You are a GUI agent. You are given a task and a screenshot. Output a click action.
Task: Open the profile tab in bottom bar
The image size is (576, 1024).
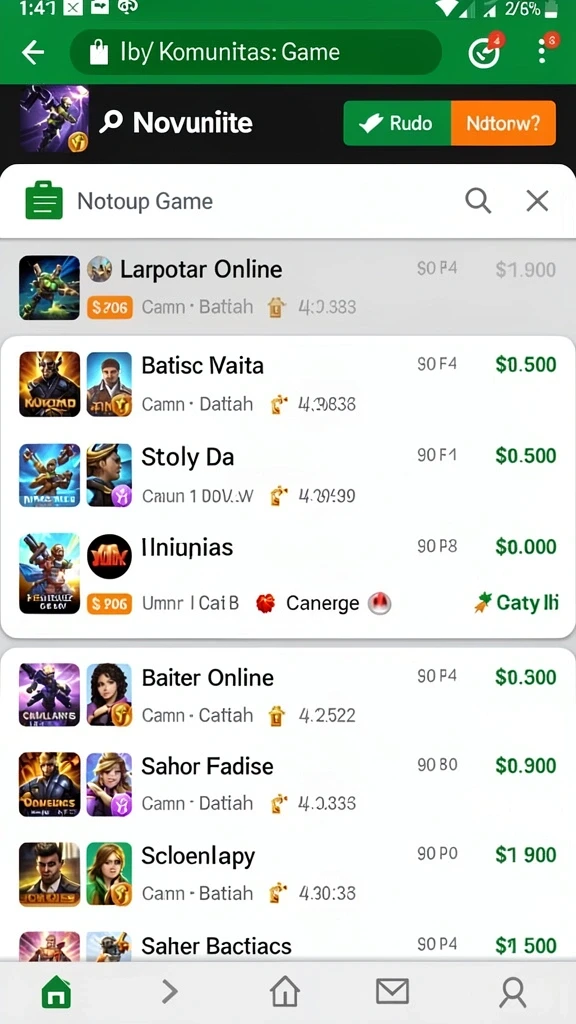click(513, 992)
